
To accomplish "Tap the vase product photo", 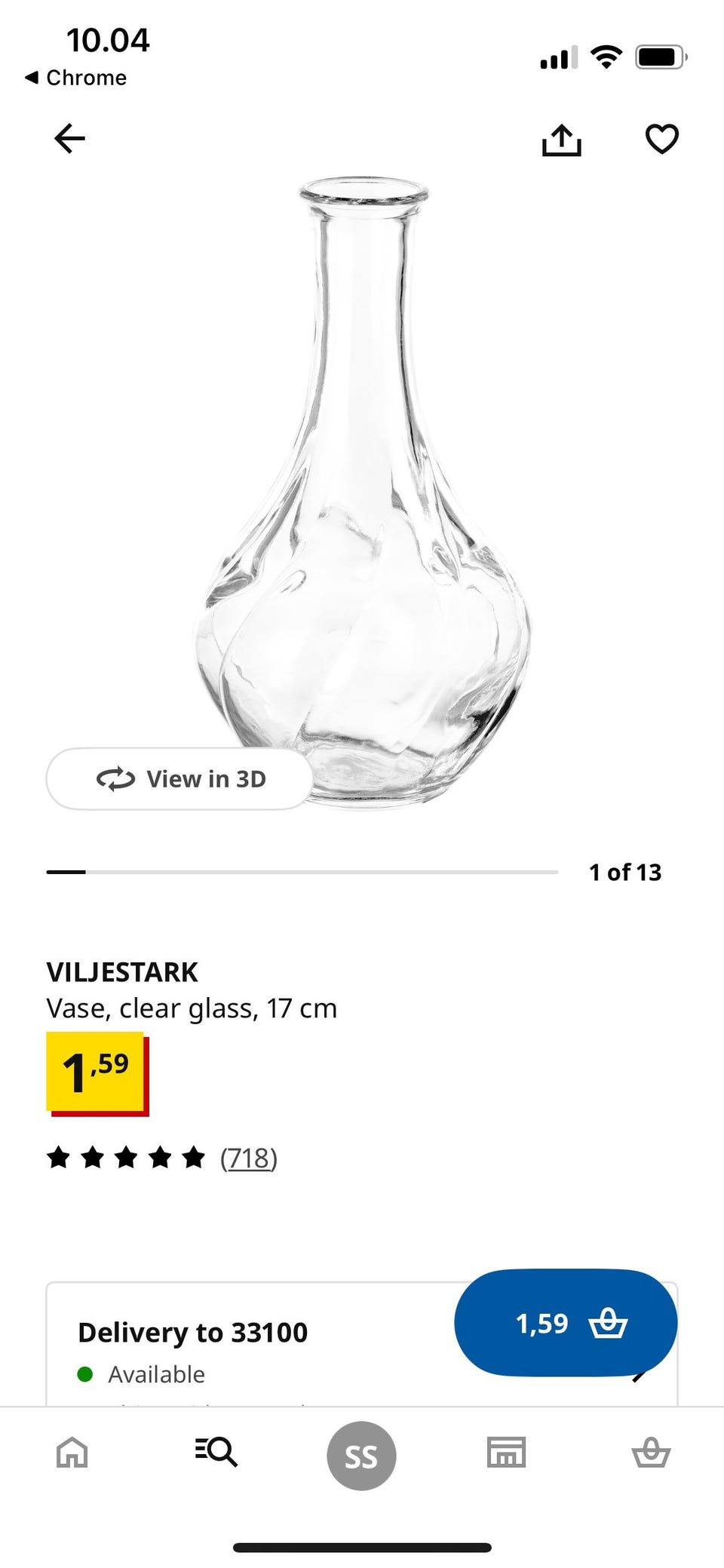I will click(362, 490).
